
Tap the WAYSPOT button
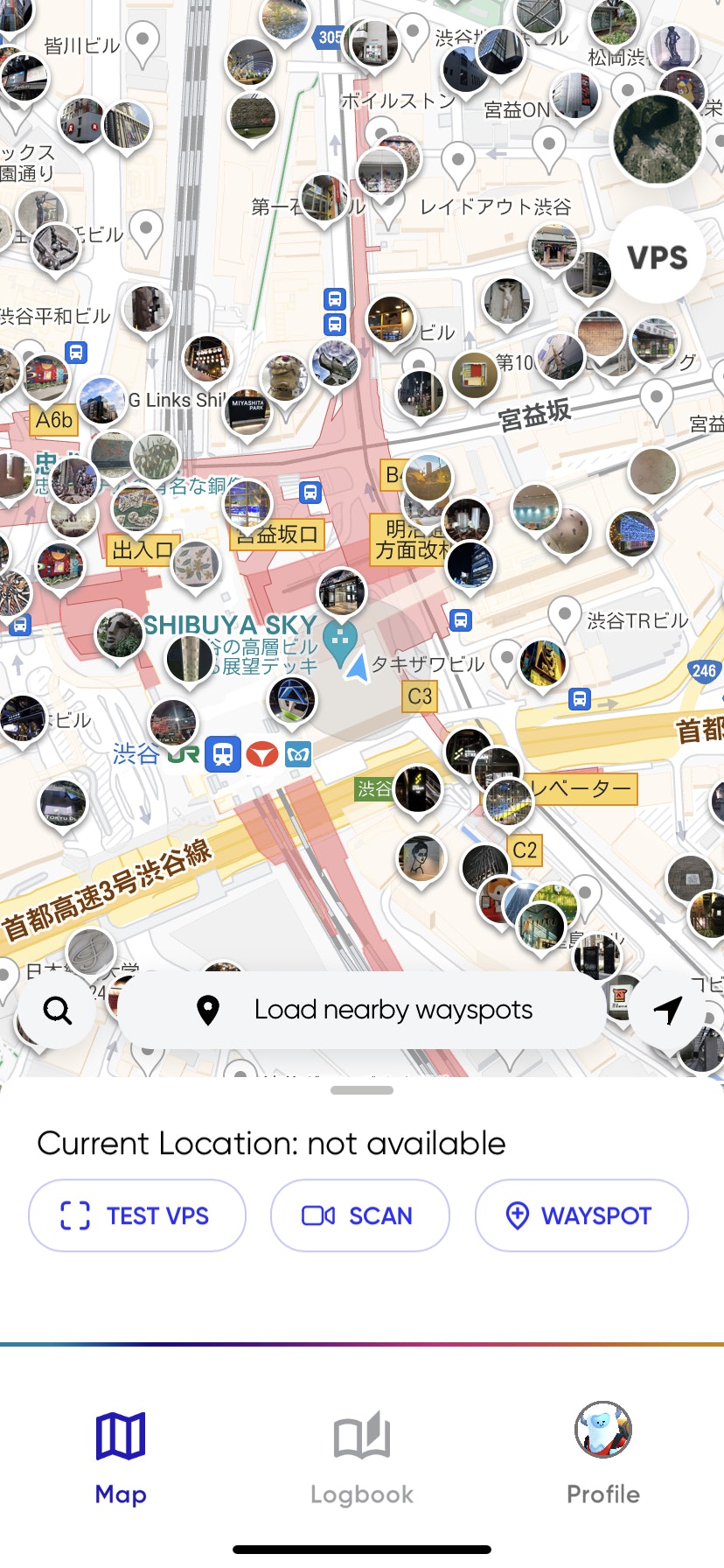point(581,1215)
